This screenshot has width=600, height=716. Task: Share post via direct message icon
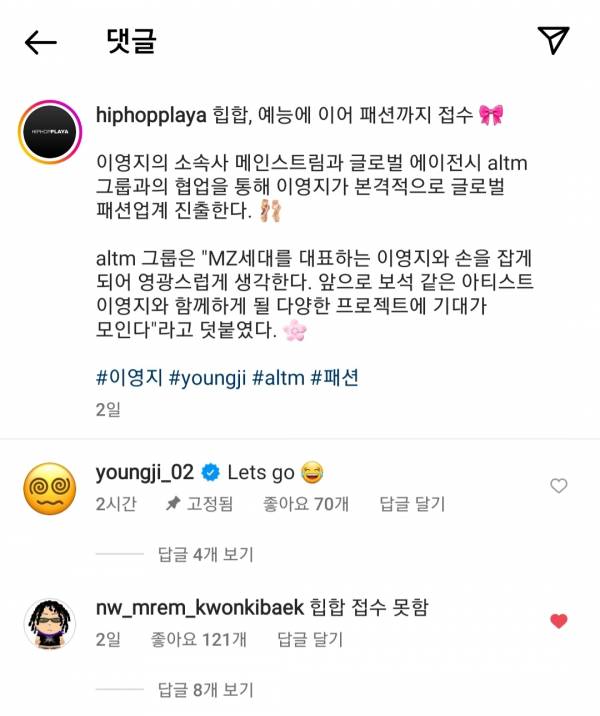click(x=553, y=40)
